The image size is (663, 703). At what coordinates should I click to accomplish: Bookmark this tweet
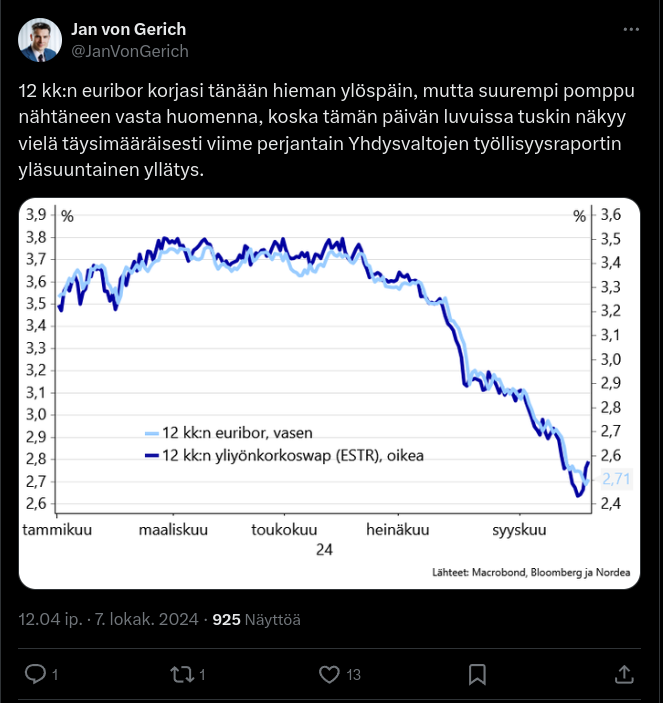point(478,675)
